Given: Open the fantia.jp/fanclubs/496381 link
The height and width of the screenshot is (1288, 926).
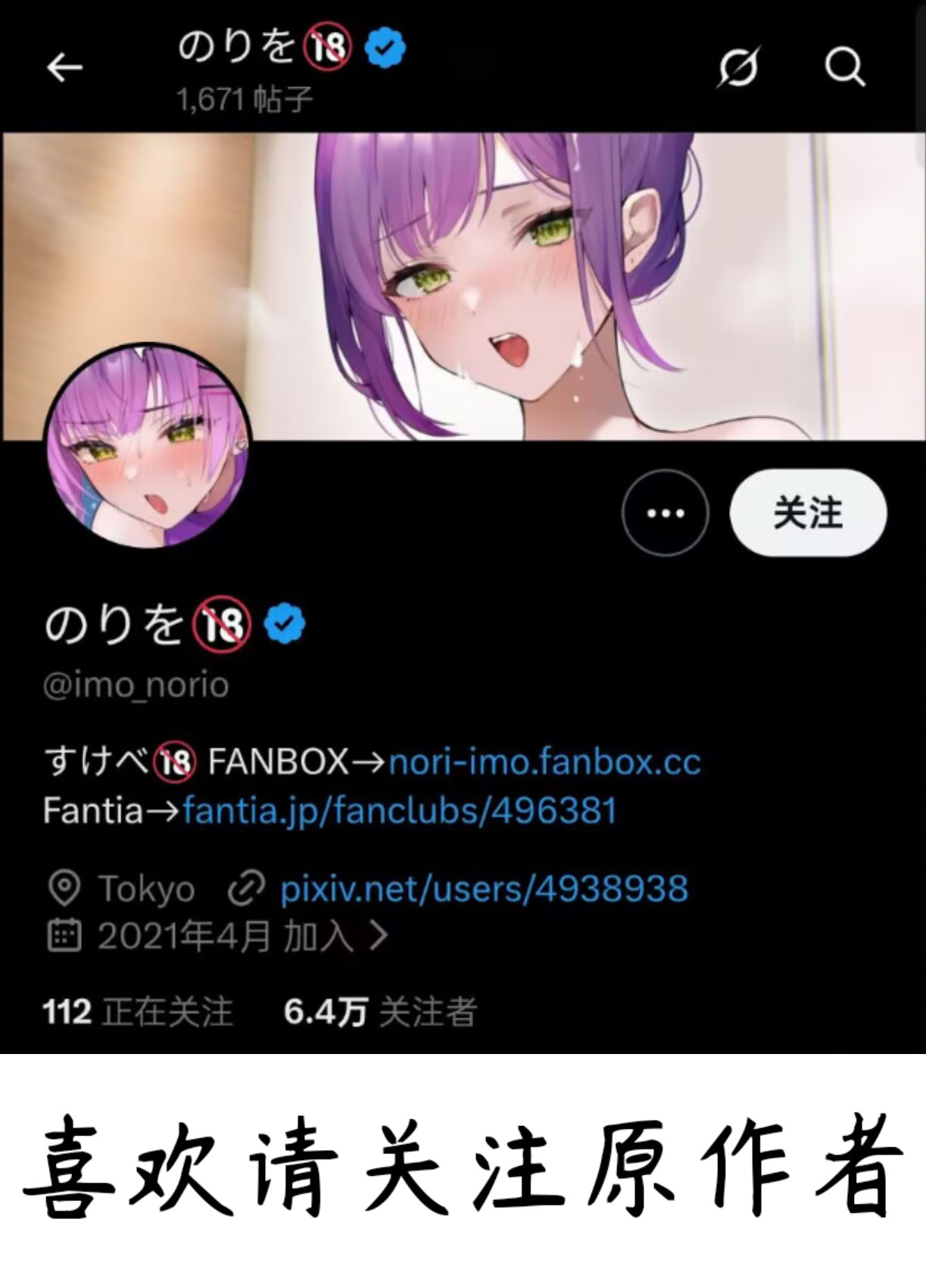Looking at the screenshot, I should 399,811.
